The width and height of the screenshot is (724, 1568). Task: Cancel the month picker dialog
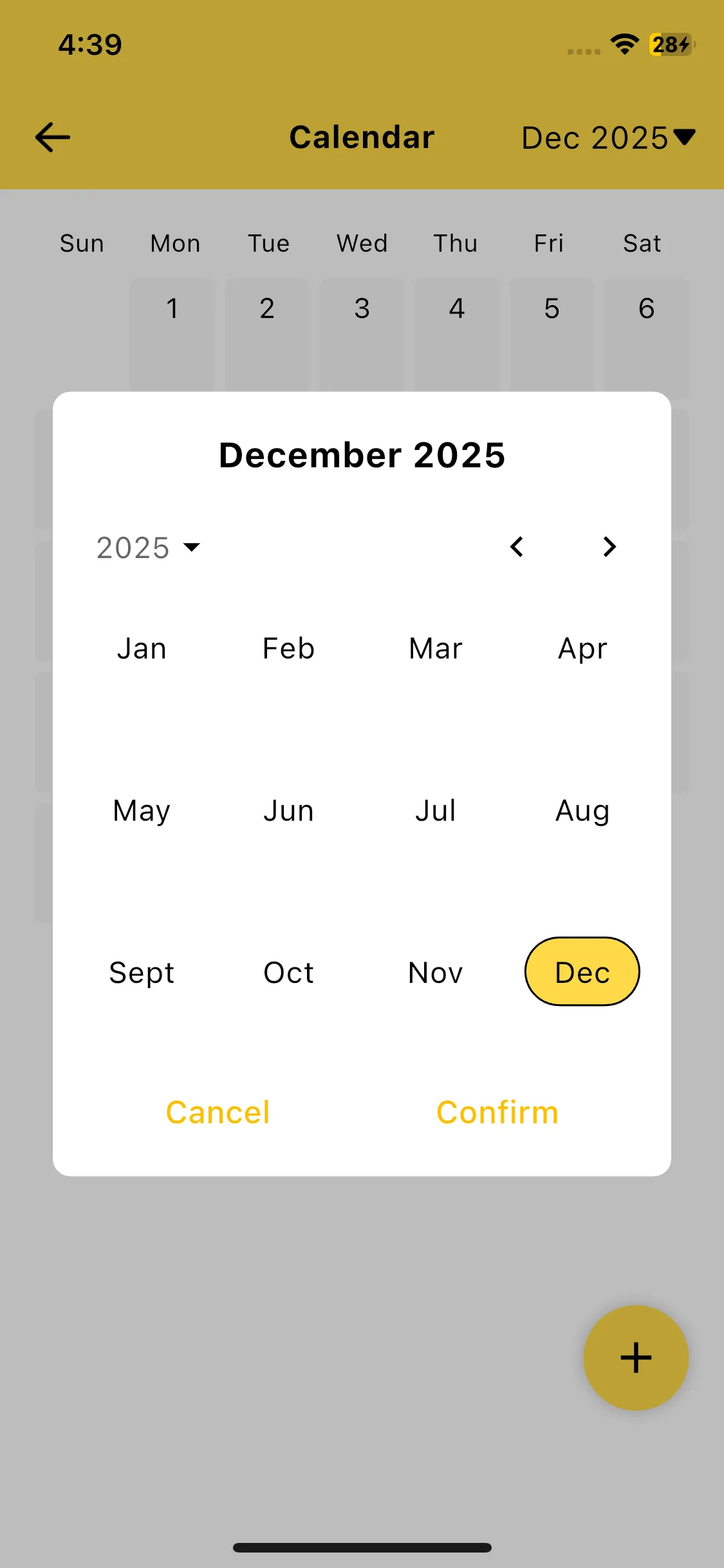[x=218, y=1112]
